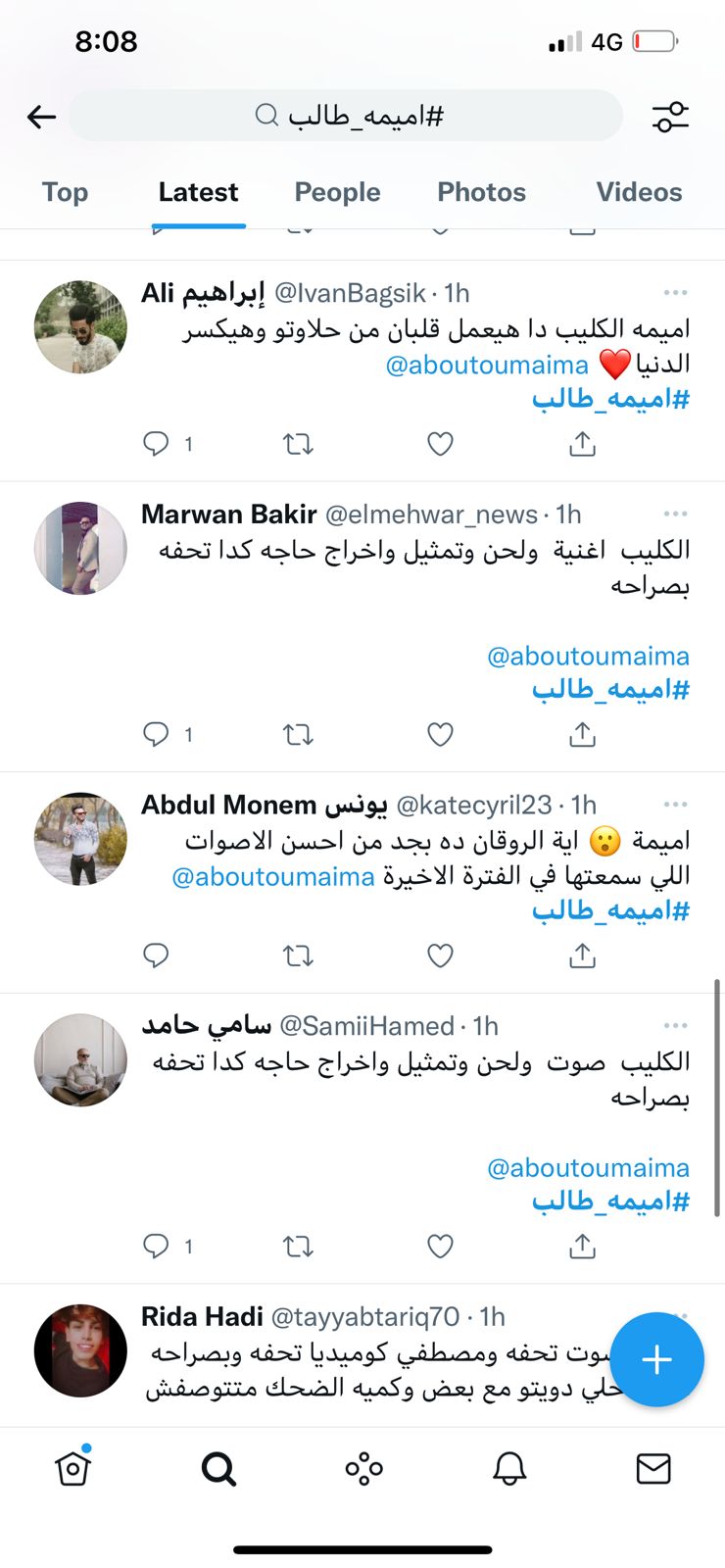725x1568 pixels.
Task: Open Ali إبراهيم's profile picture
Action: pyautogui.click(x=80, y=327)
